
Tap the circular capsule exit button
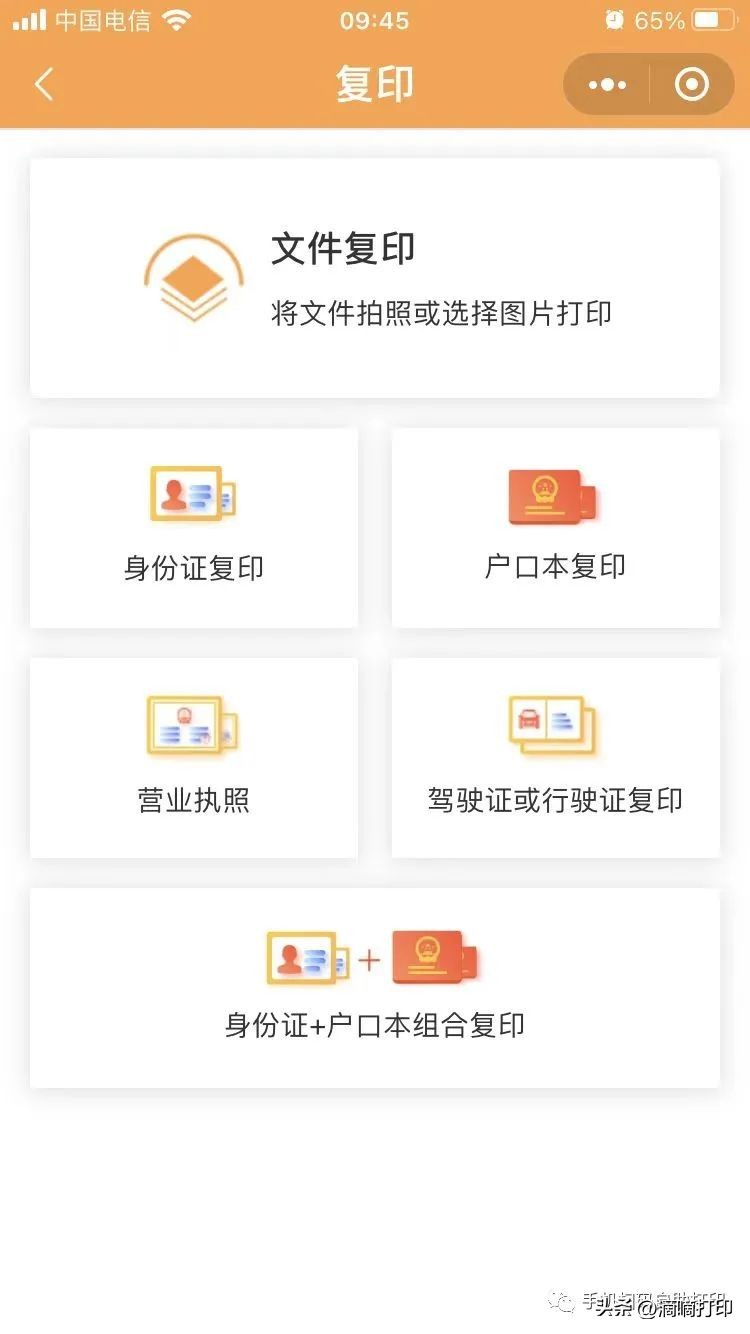(690, 84)
